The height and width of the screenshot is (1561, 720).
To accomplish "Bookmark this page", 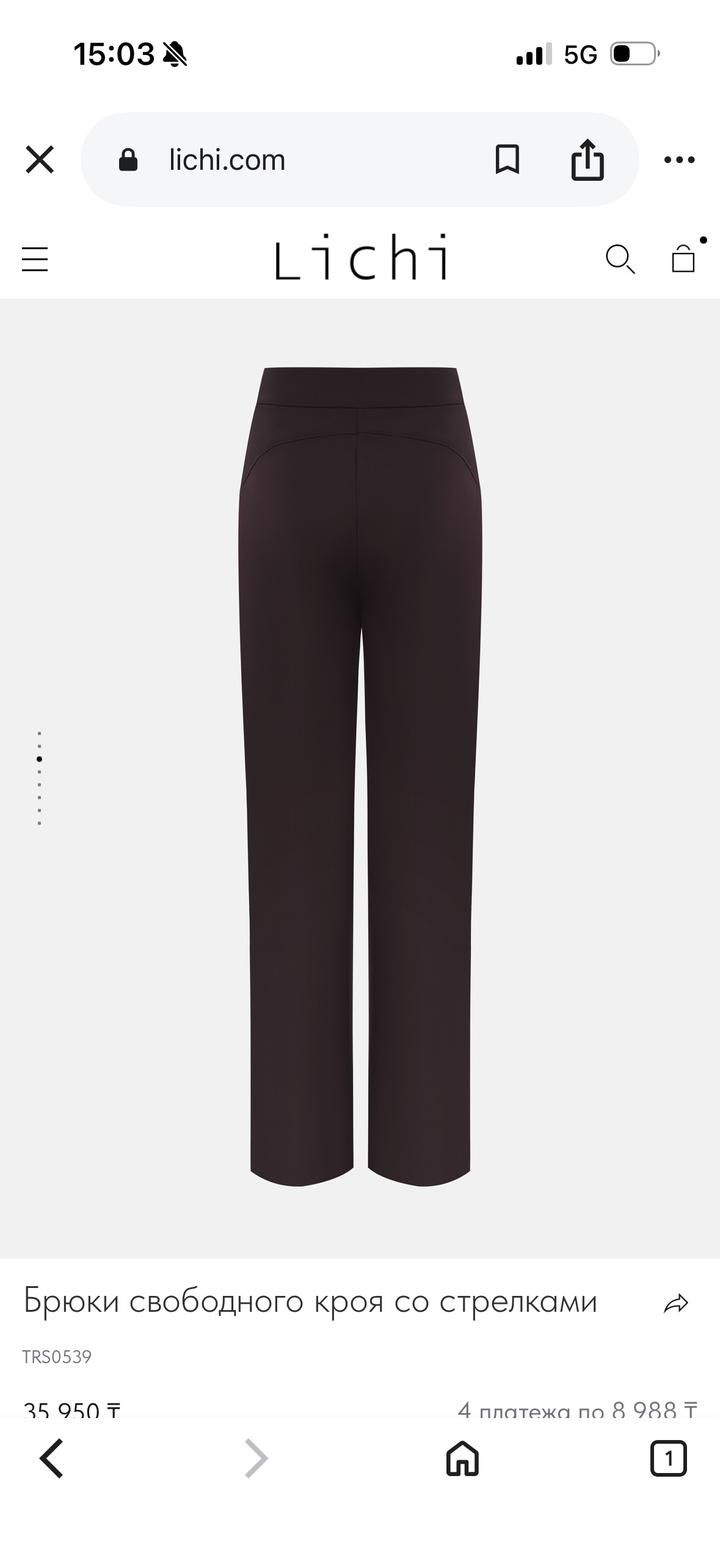I will (507, 160).
